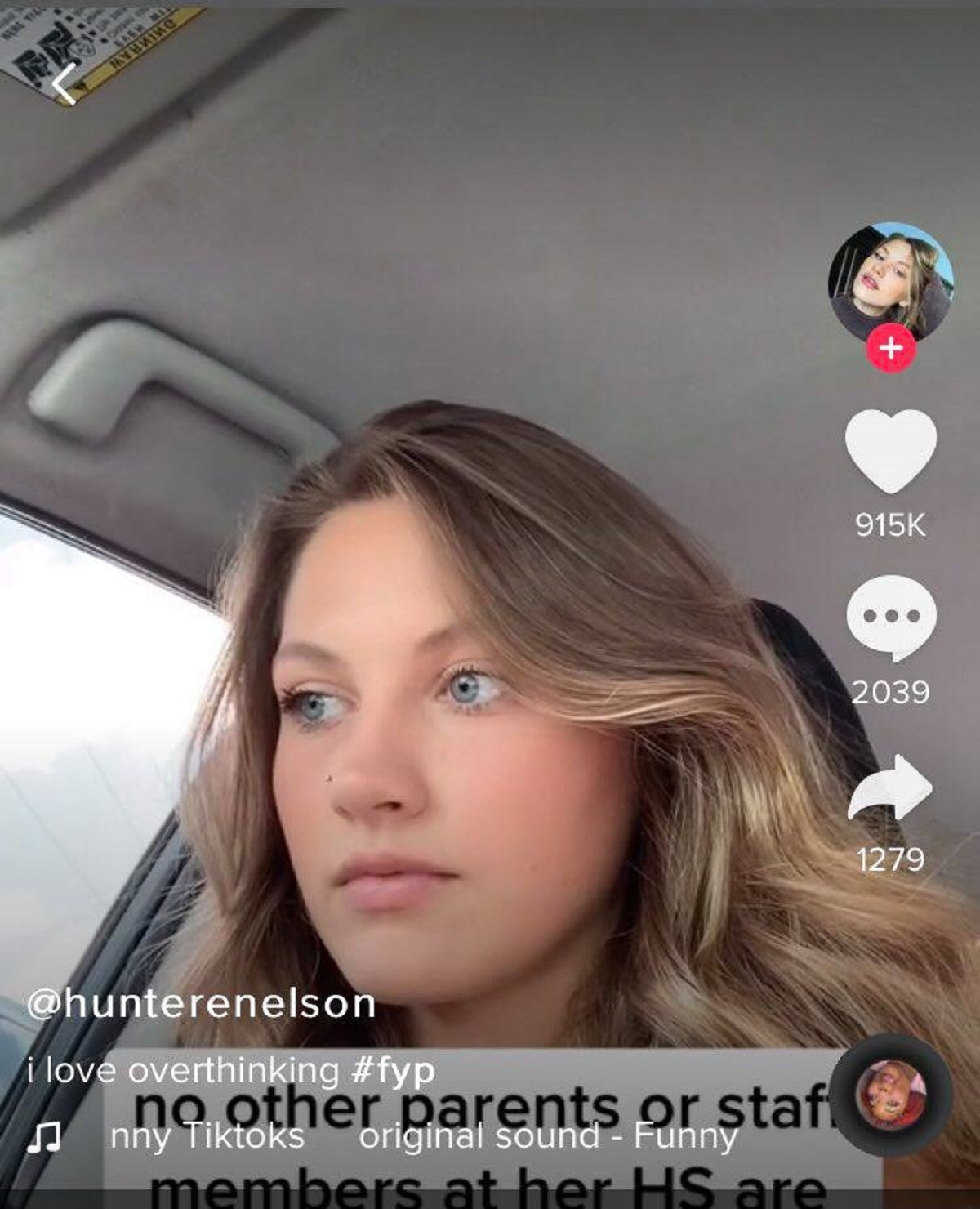This screenshot has height=1209, width=980.
Task: Share this video via the arrow
Action: tap(890, 787)
